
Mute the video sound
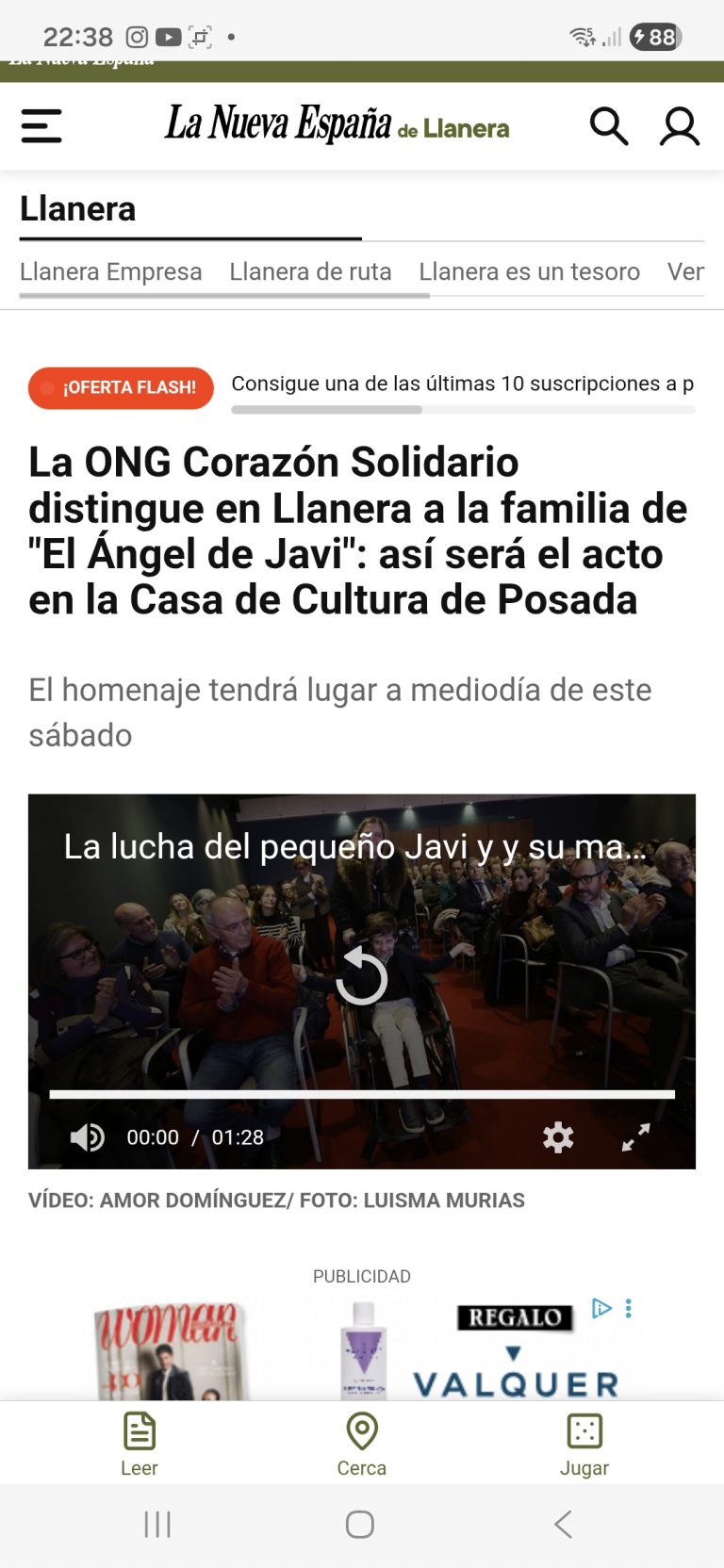(x=88, y=1137)
